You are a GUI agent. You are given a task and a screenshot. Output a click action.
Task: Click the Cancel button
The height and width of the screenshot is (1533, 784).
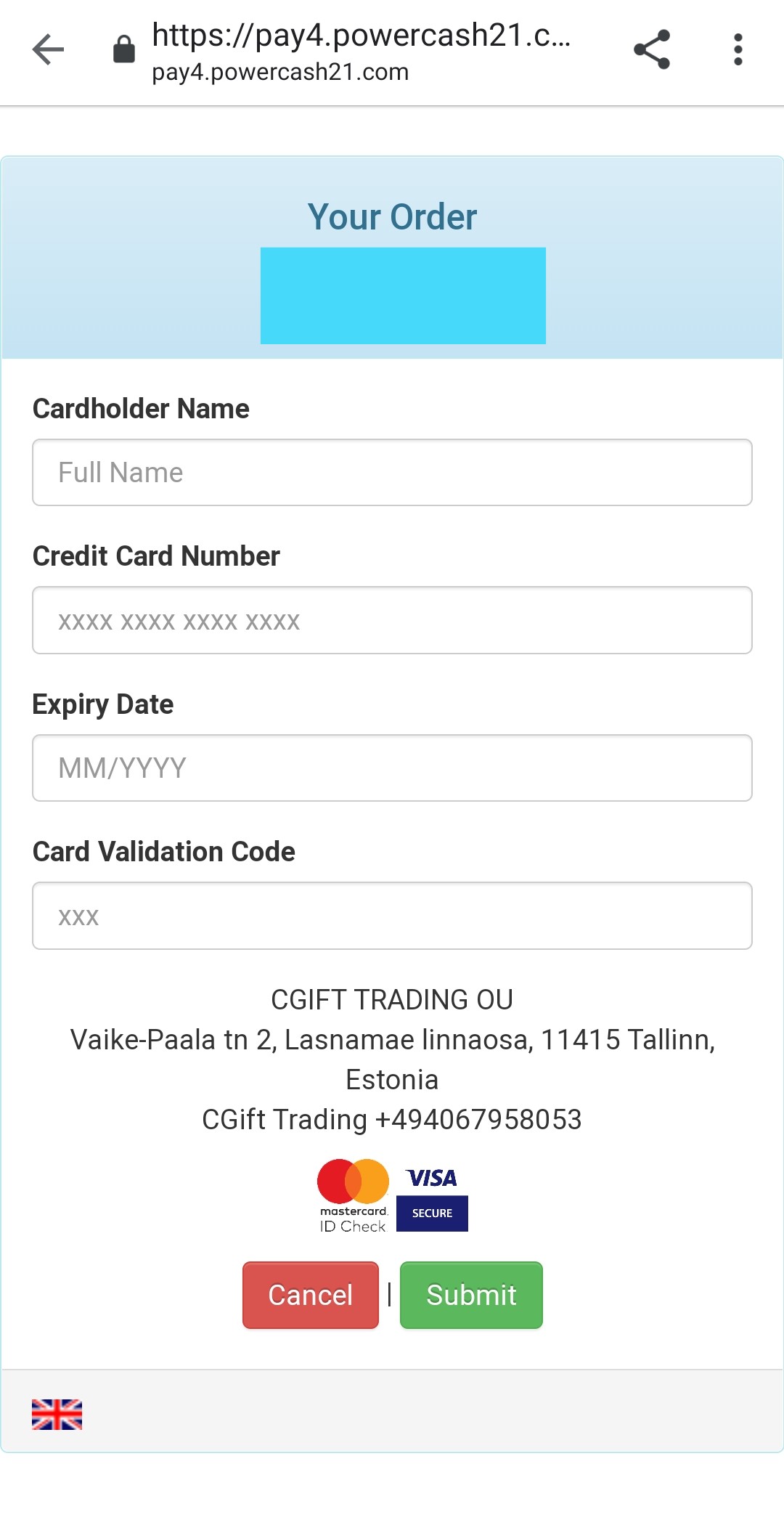click(x=310, y=1295)
